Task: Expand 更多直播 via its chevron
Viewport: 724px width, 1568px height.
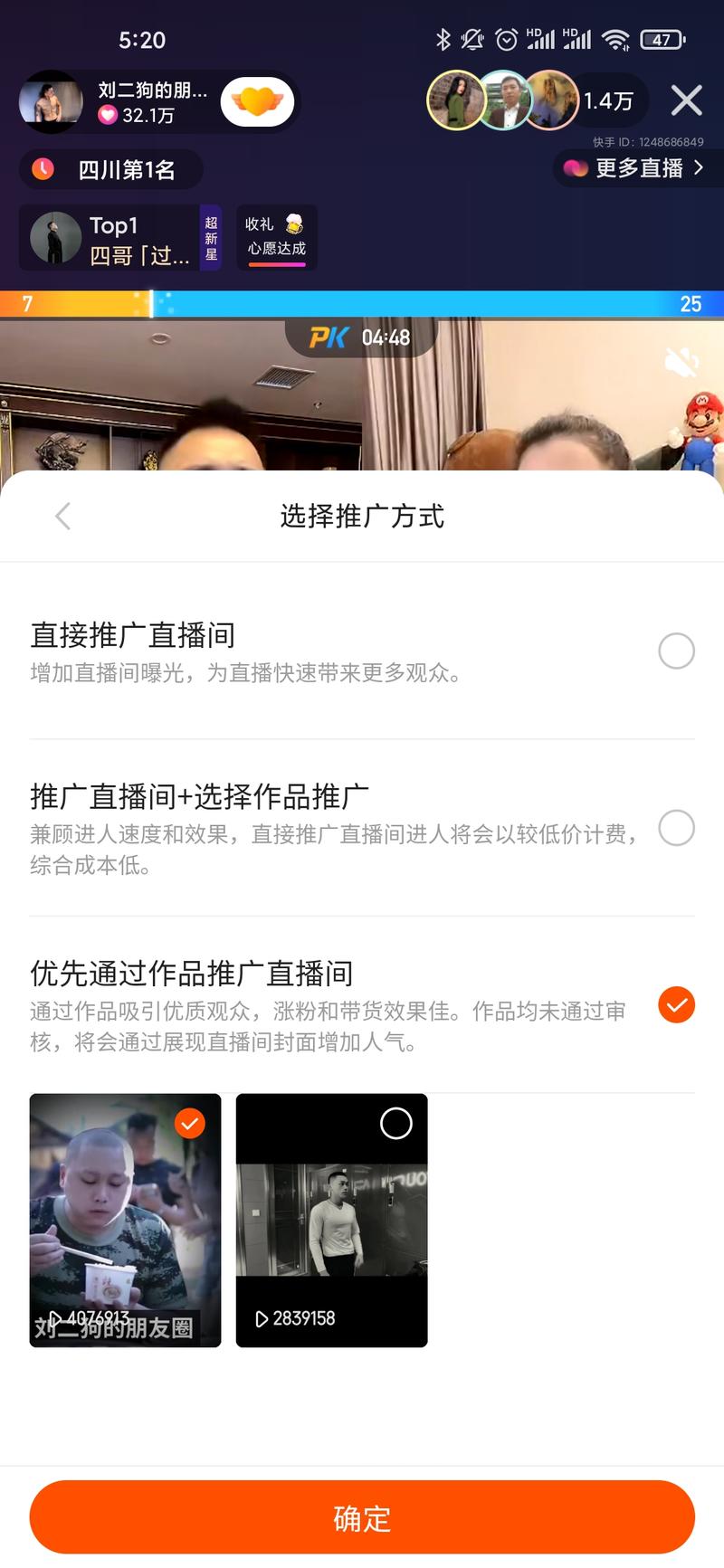Action: (697, 168)
